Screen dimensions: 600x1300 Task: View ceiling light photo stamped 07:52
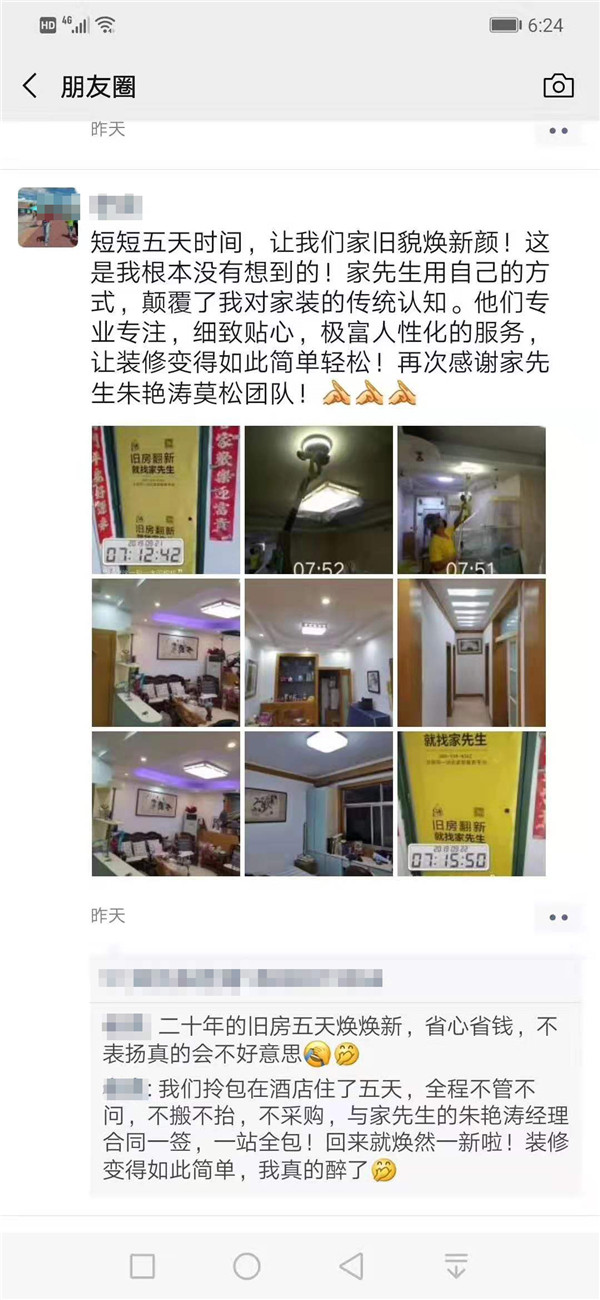point(319,499)
